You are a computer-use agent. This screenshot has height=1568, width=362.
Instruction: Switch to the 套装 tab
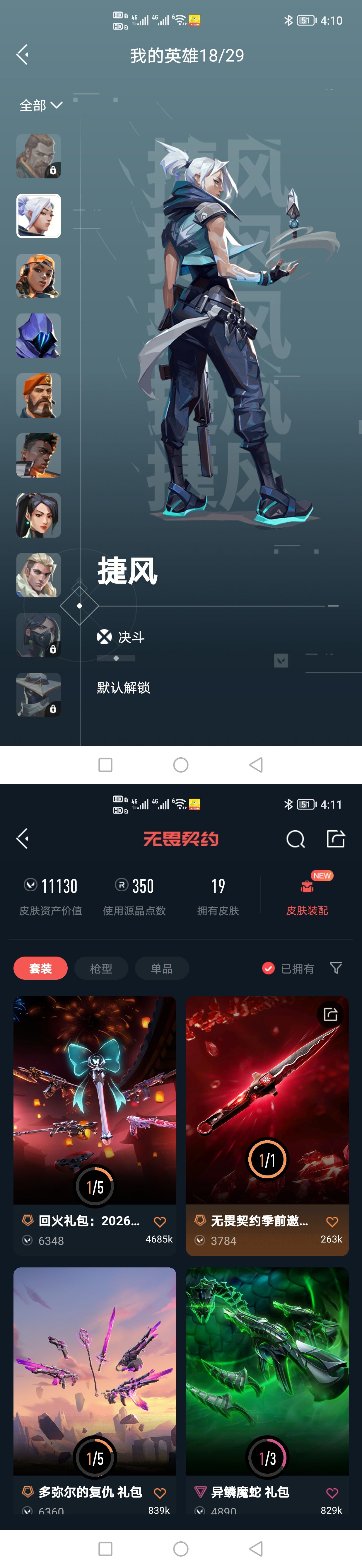(40, 969)
